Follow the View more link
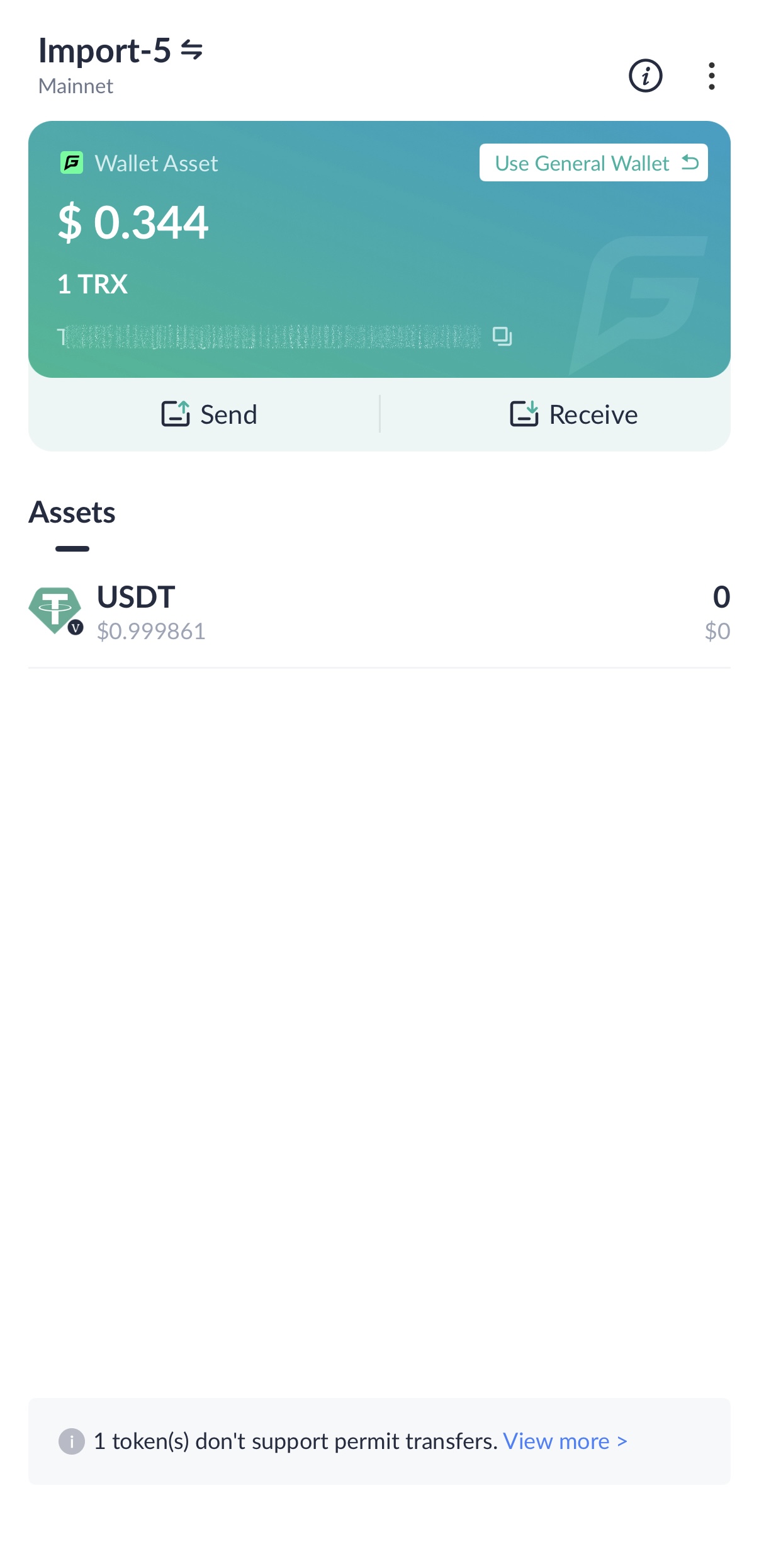 565,1441
